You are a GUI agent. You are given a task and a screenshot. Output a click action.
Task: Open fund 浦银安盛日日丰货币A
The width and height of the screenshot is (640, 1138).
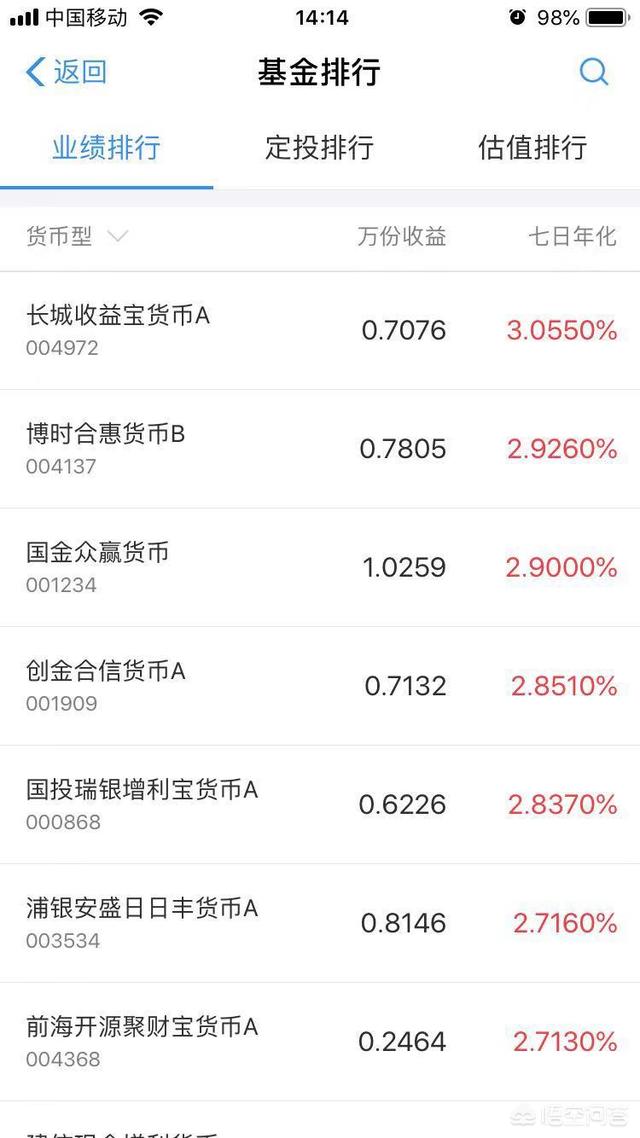tap(320, 923)
